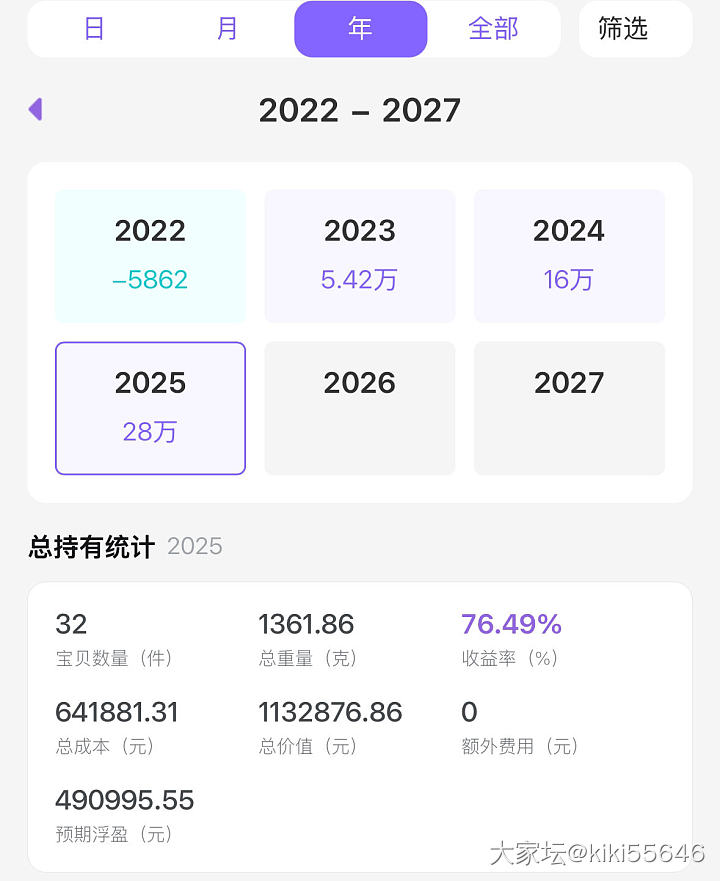Select the 2025 year card
Image resolution: width=720 pixels, height=881 pixels.
pos(150,408)
